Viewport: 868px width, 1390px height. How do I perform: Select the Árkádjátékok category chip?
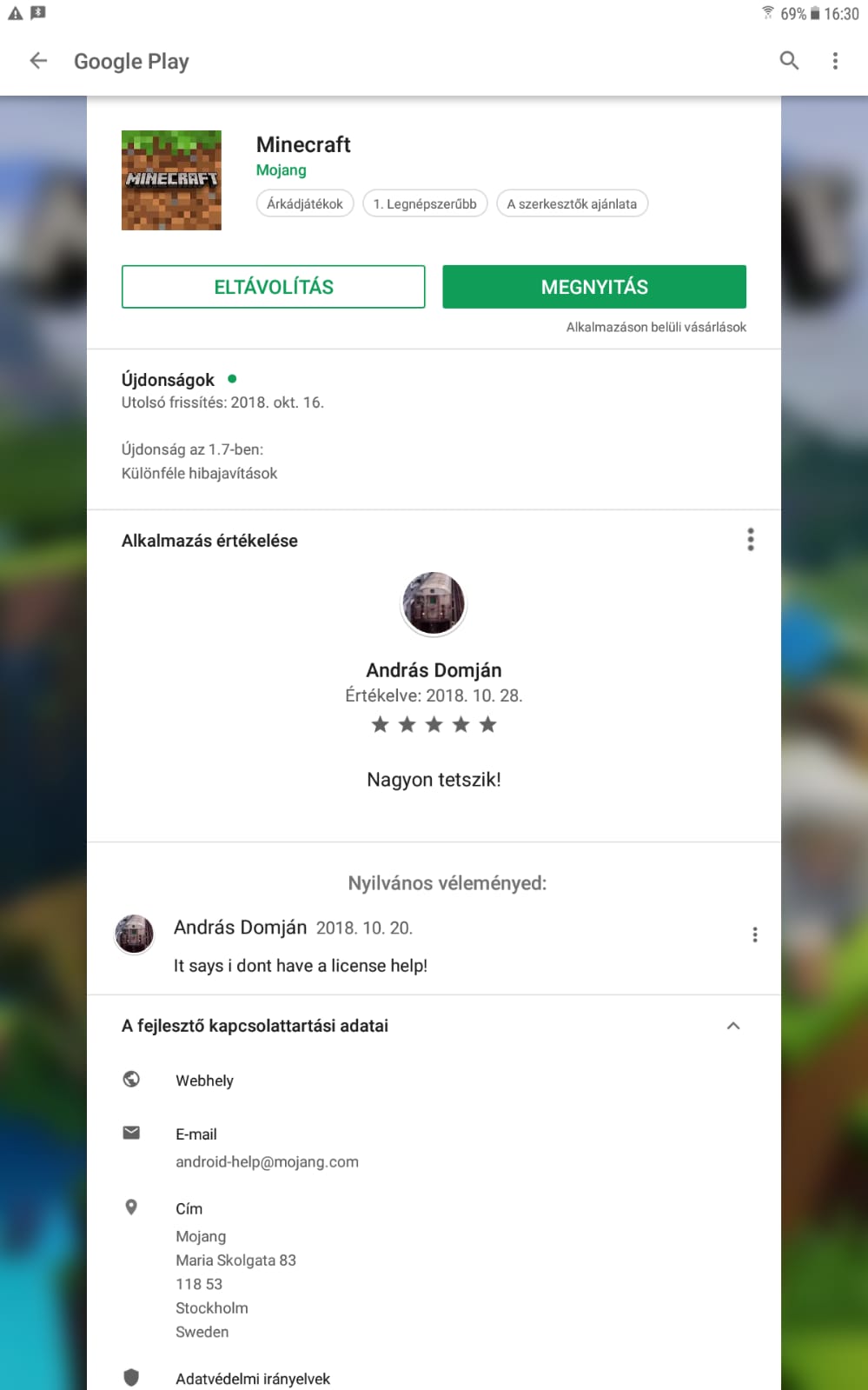305,204
